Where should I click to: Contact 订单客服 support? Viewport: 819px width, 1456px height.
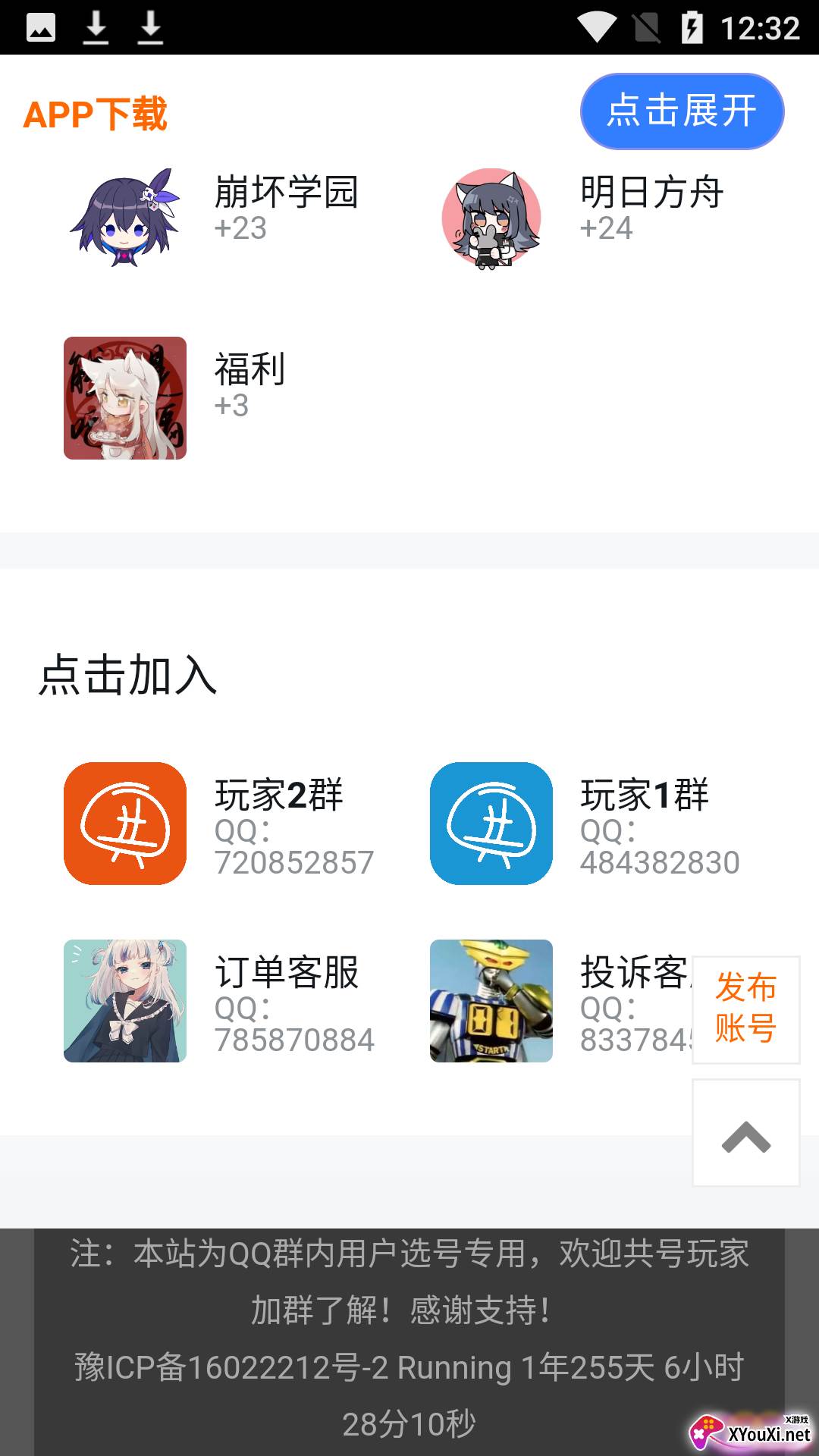220,1001
